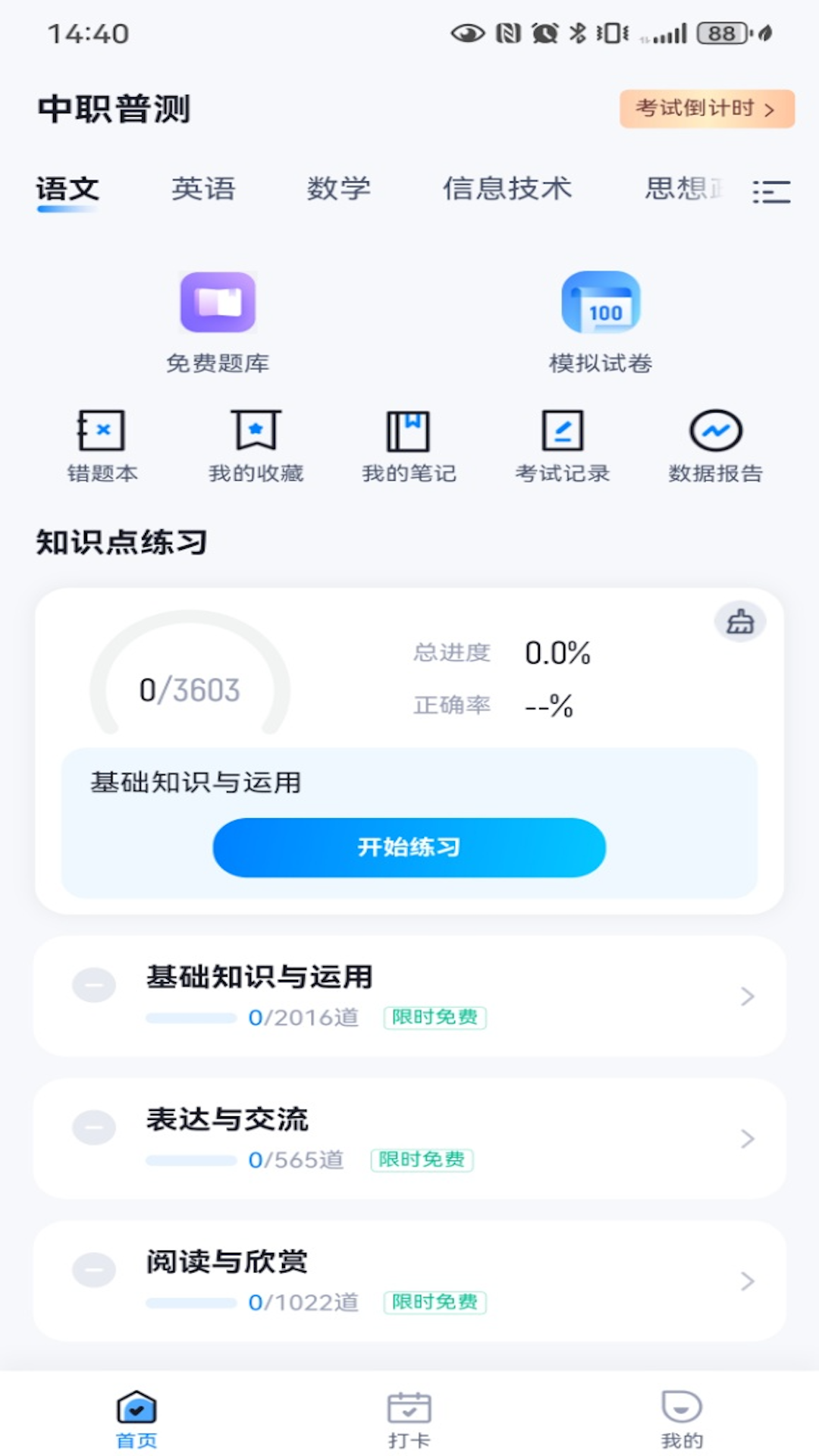Tap the 0/3603 progress ring
The image size is (819, 1456).
pyautogui.click(x=188, y=689)
